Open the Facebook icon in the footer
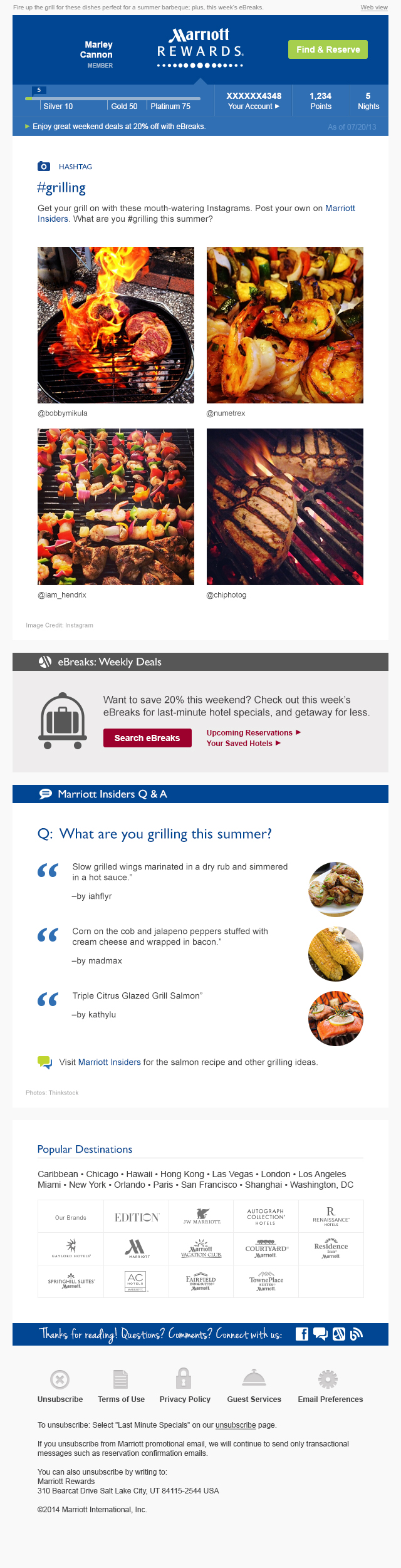This screenshot has width=401, height=1568. (x=301, y=1334)
